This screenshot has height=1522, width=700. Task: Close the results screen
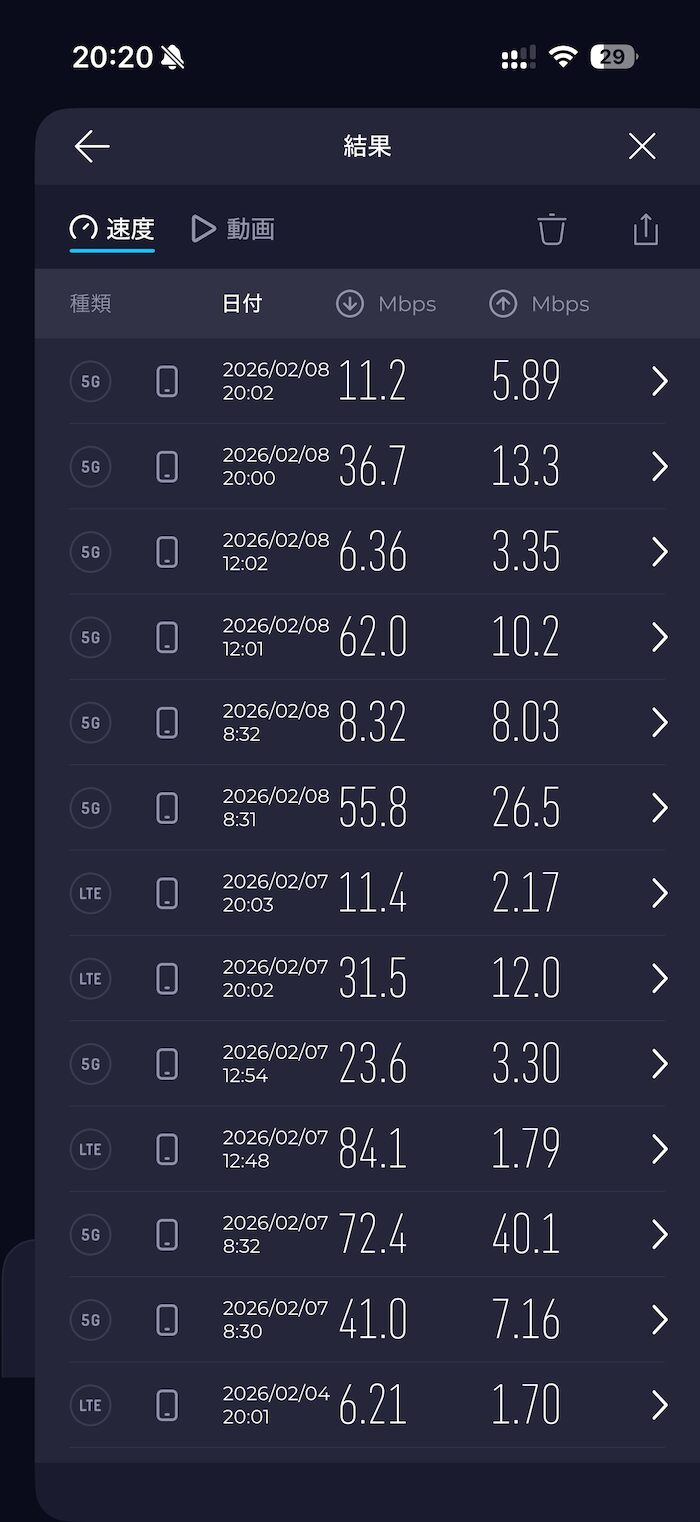642,147
